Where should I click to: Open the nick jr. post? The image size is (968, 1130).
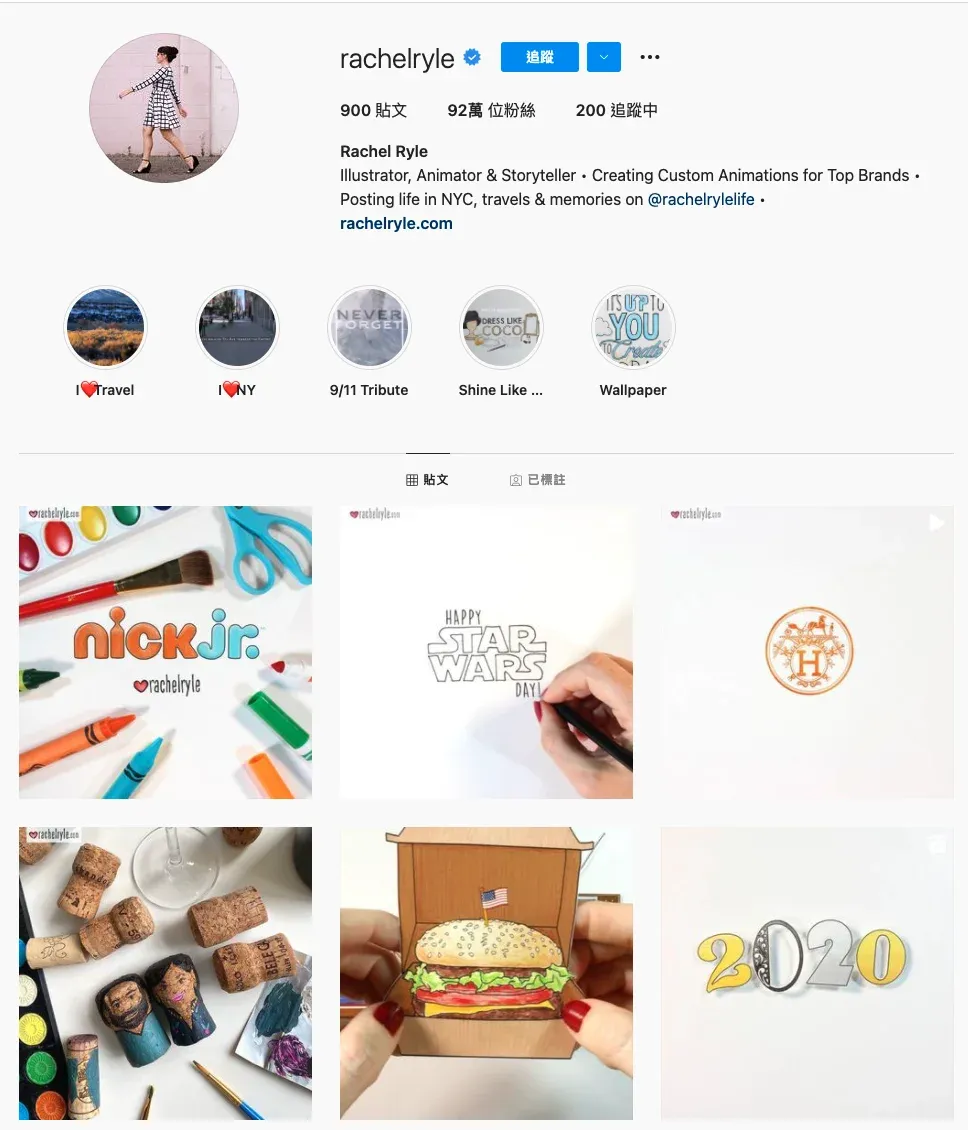click(x=165, y=652)
